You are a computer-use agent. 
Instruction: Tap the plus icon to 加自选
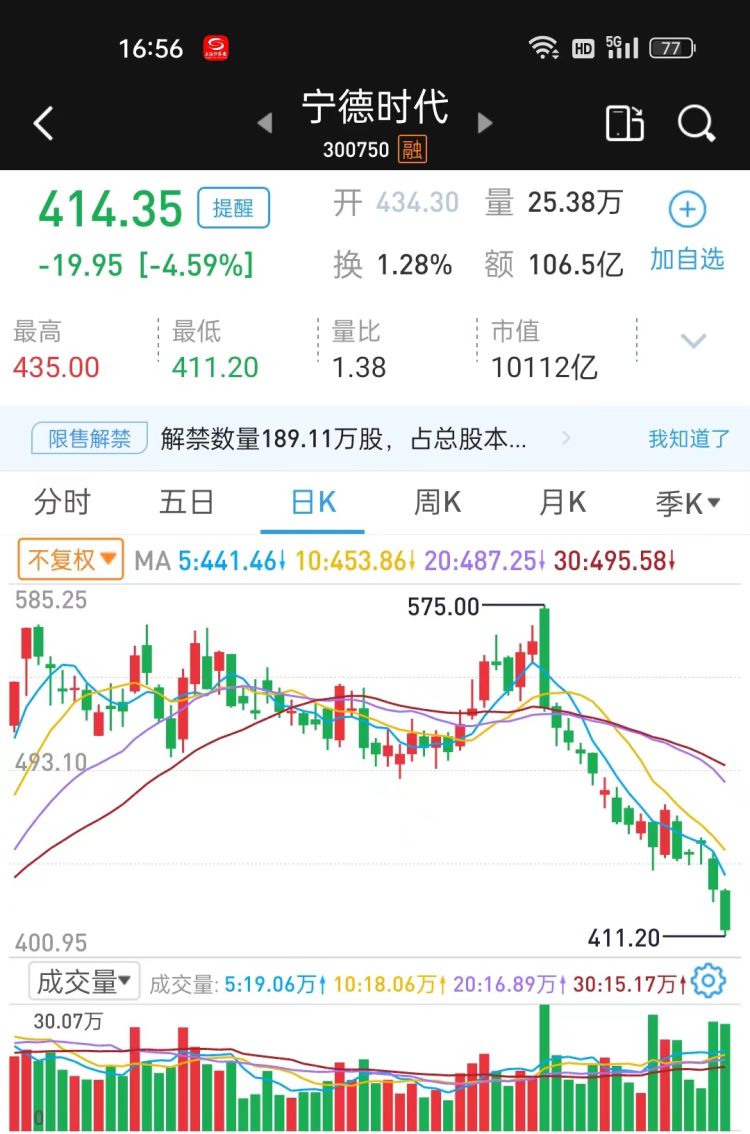[x=686, y=211]
